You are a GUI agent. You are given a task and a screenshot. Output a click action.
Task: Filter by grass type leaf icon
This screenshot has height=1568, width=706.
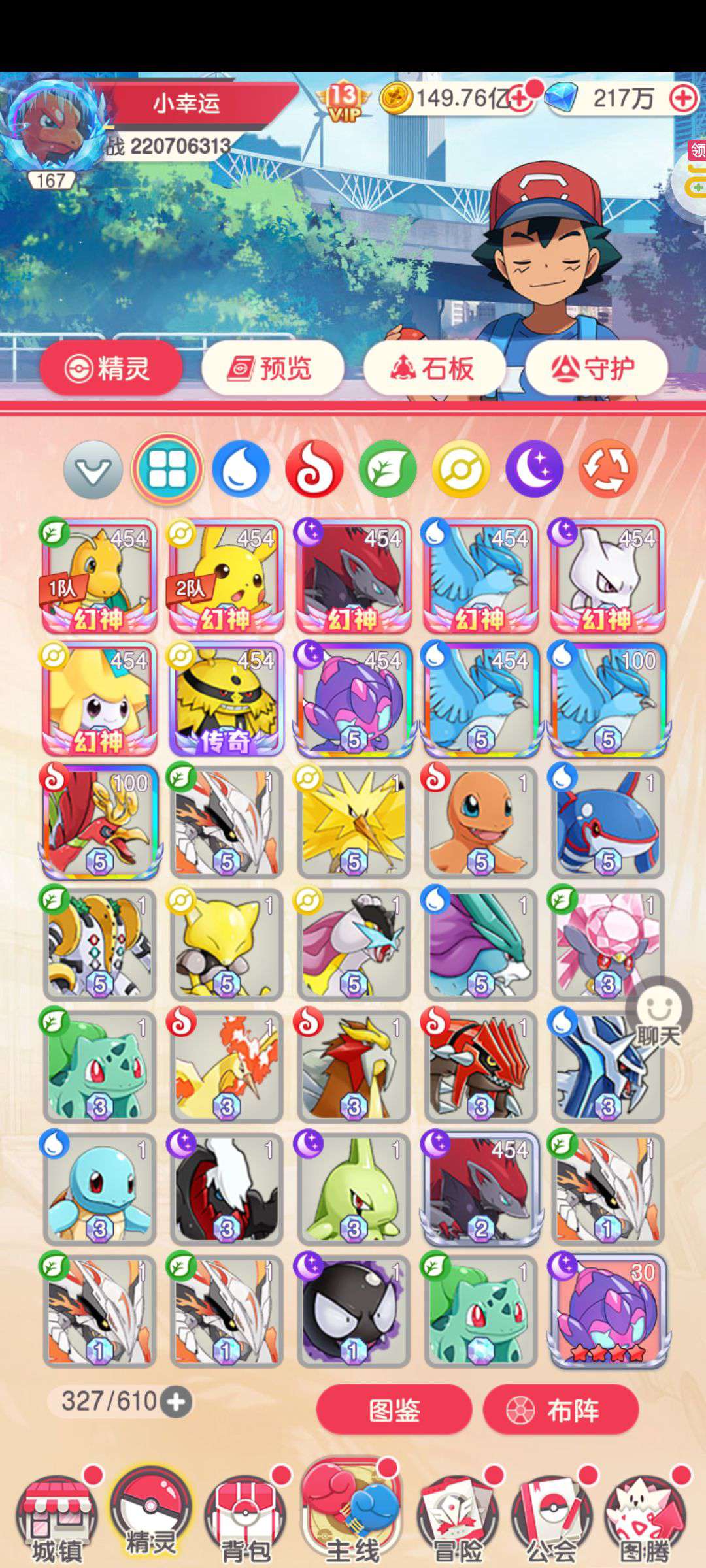[388, 469]
